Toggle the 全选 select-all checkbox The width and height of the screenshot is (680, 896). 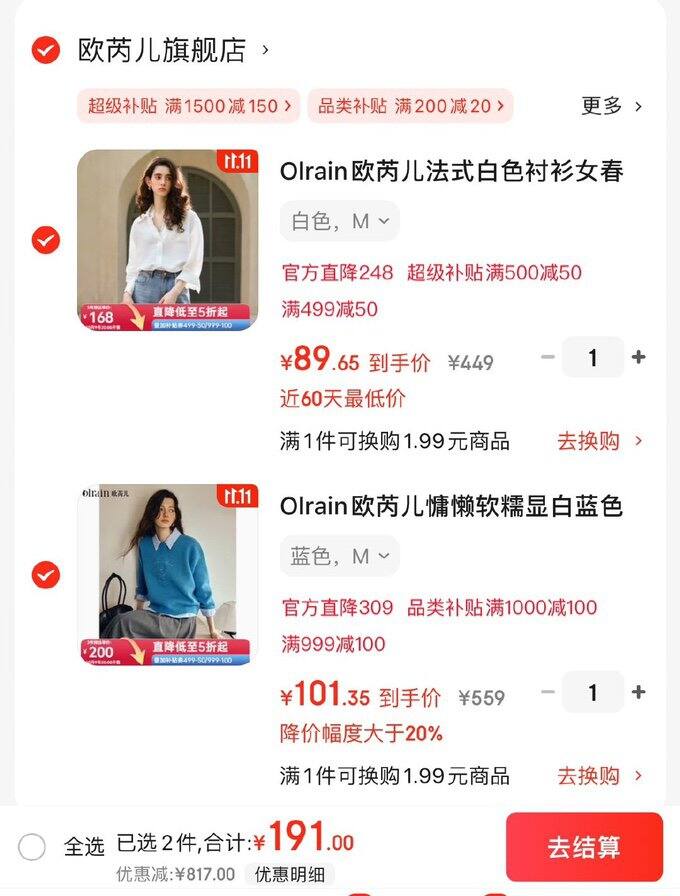pyautogui.click(x=32, y=847)
